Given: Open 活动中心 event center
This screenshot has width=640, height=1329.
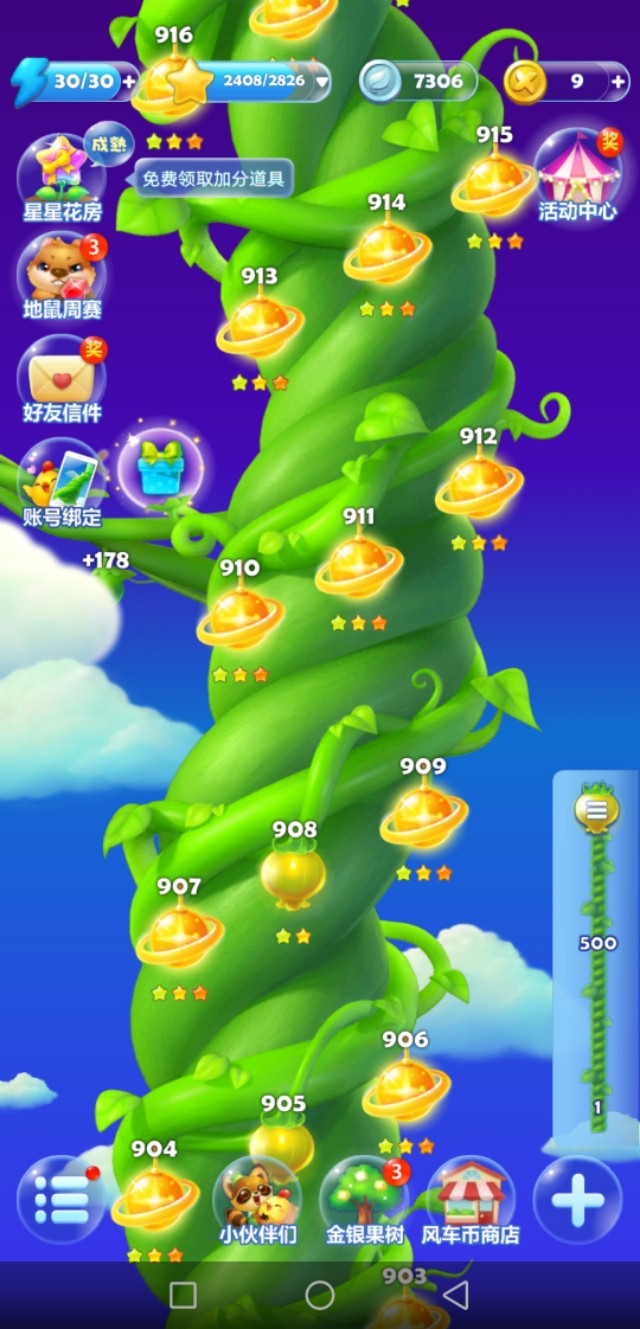Looking at the screenshot, I should [x=578, y=176].
